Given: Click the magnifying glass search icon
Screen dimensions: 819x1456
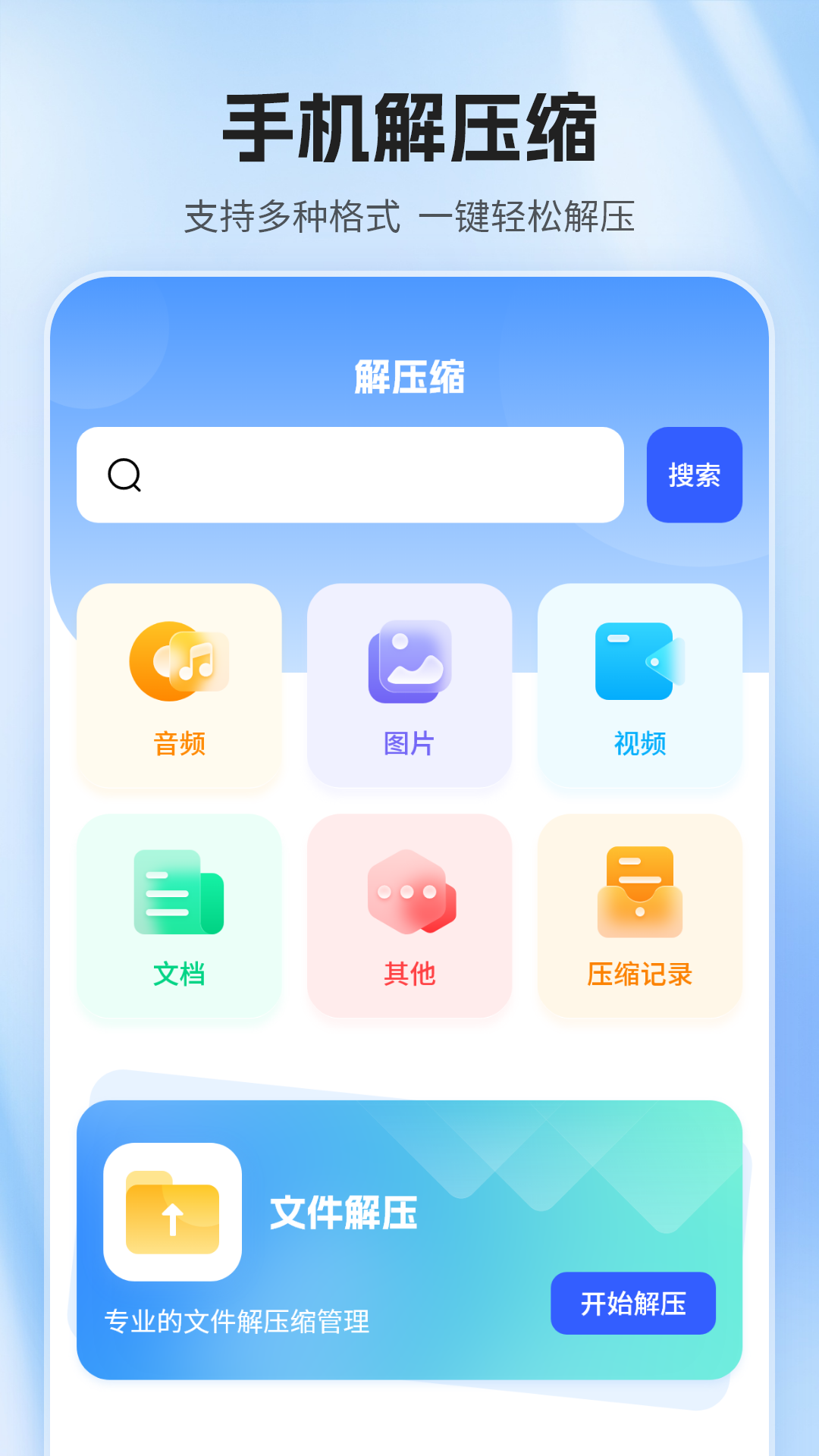Looking at the screenshot, I should click(x=126, y=475).
